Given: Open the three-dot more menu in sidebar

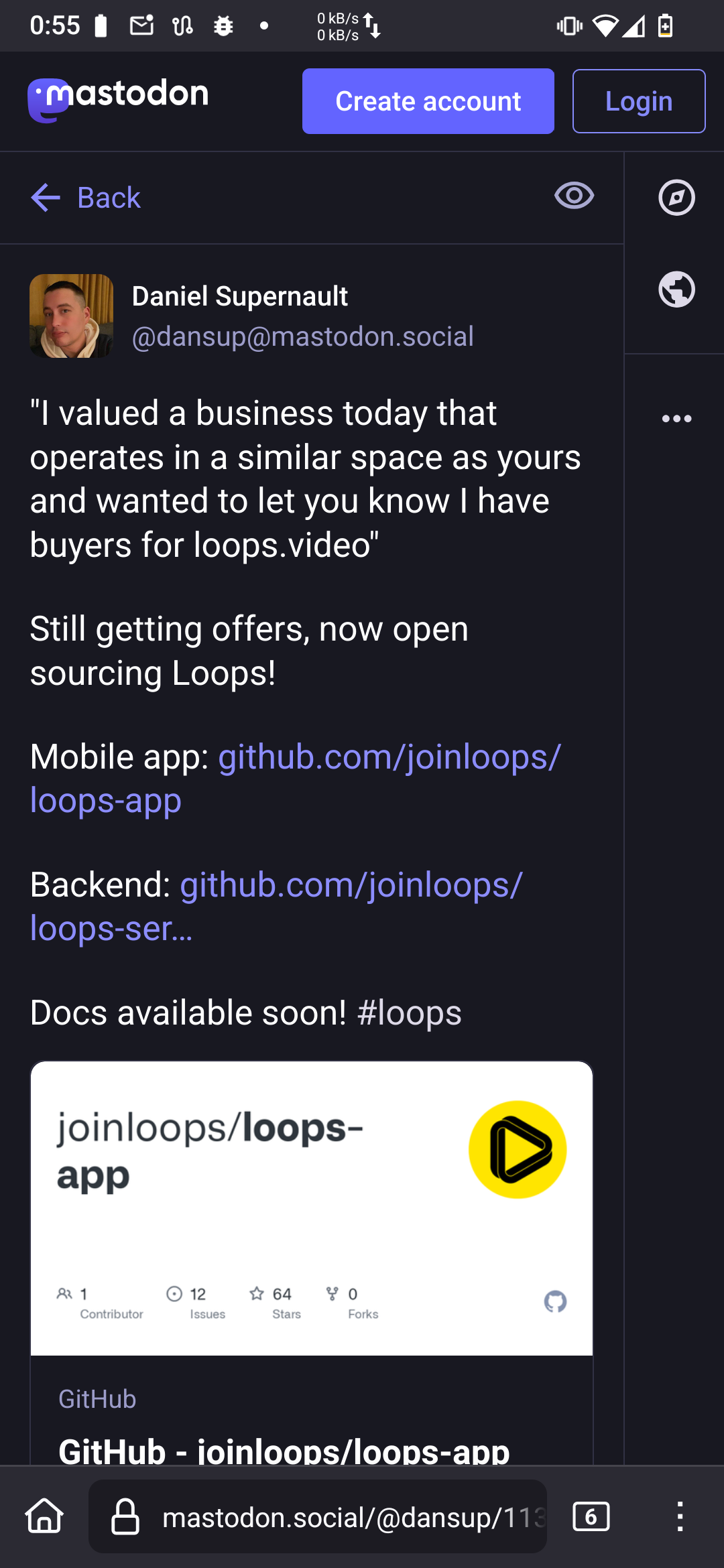Looking at the screenshot, I should click(676, 419).
